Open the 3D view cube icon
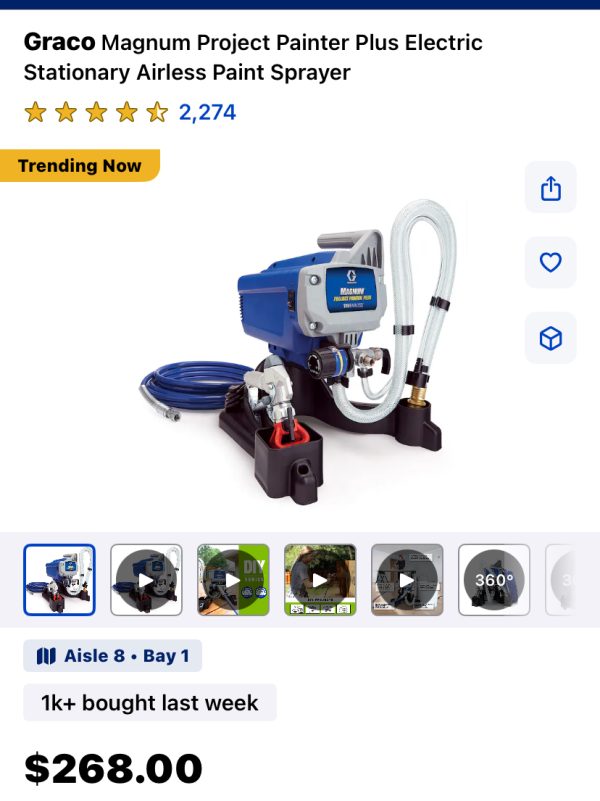This screenshot has width=600, height=801. (x=551, y=339)
